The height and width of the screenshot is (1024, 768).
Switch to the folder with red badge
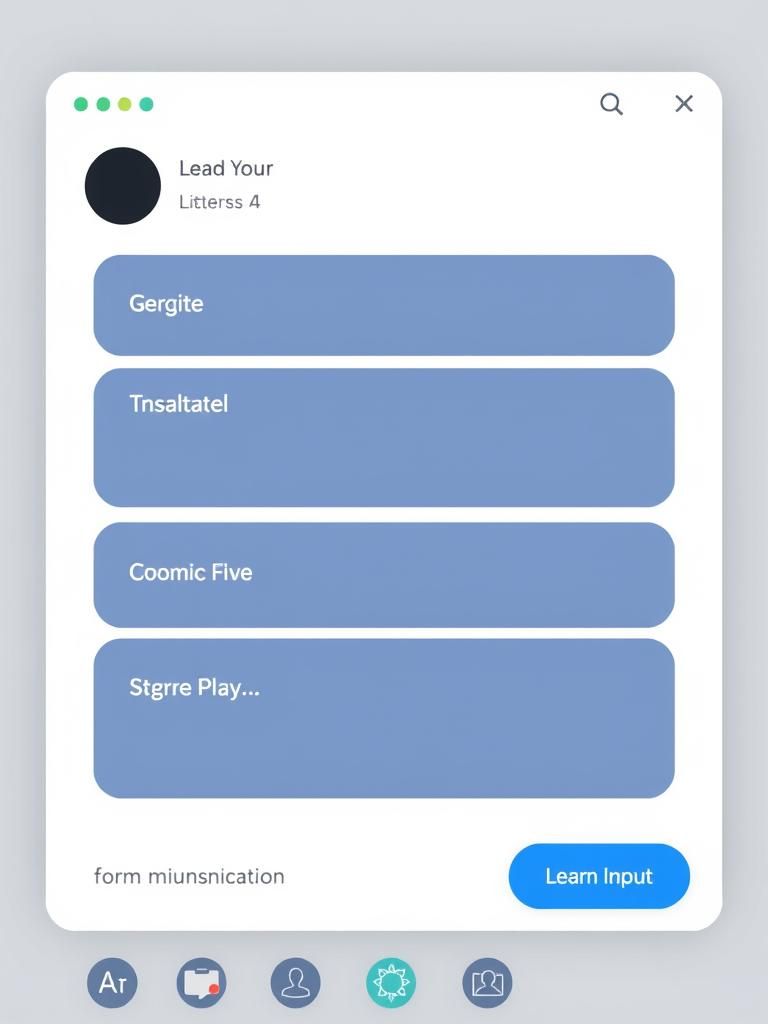[x=201, y=983]
